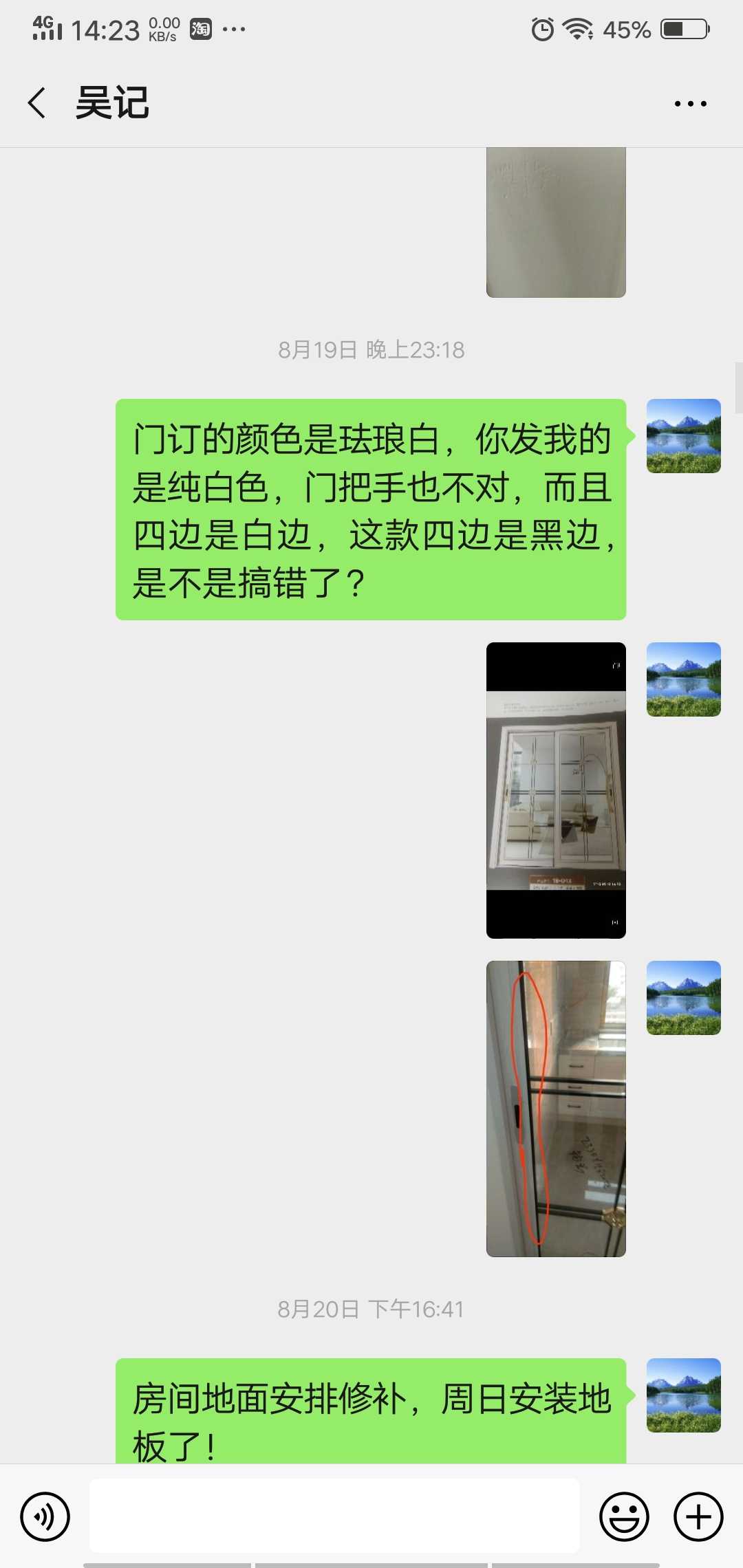The image size is (743, 1568).
Task: Open the chat info overflow menu
Action: 690,104
